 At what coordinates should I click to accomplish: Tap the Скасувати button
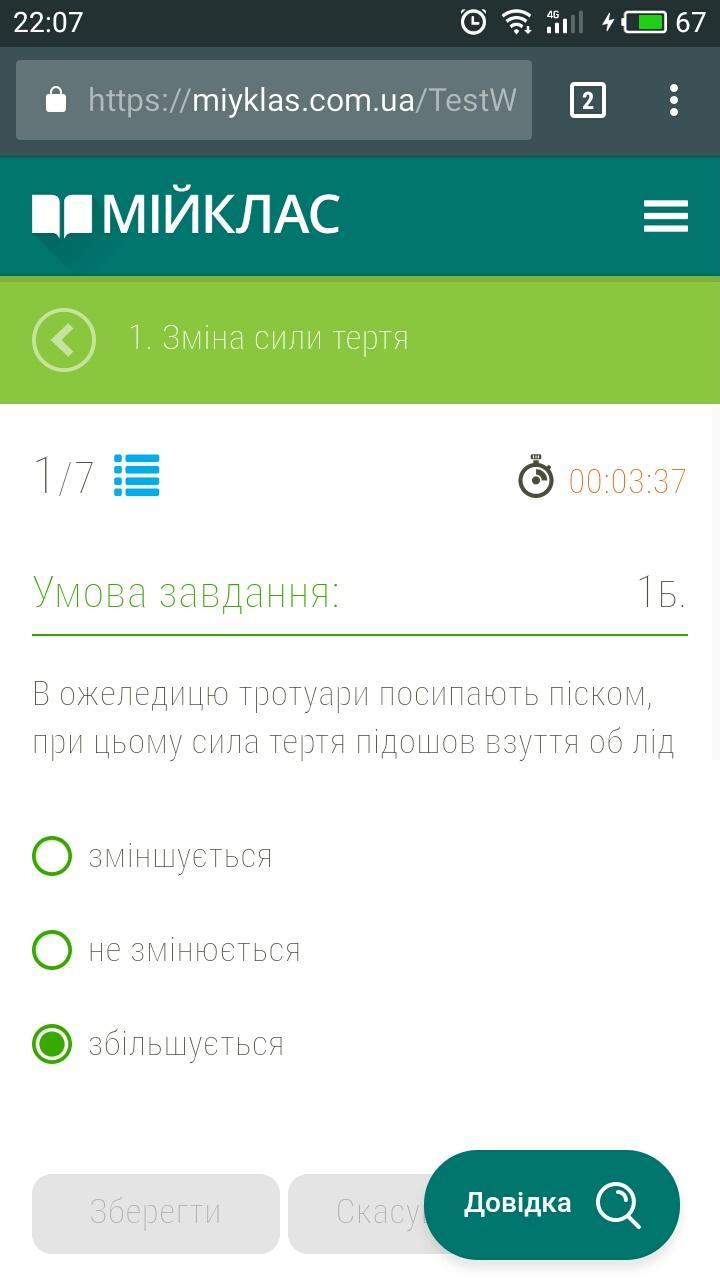coord(358,1213)
